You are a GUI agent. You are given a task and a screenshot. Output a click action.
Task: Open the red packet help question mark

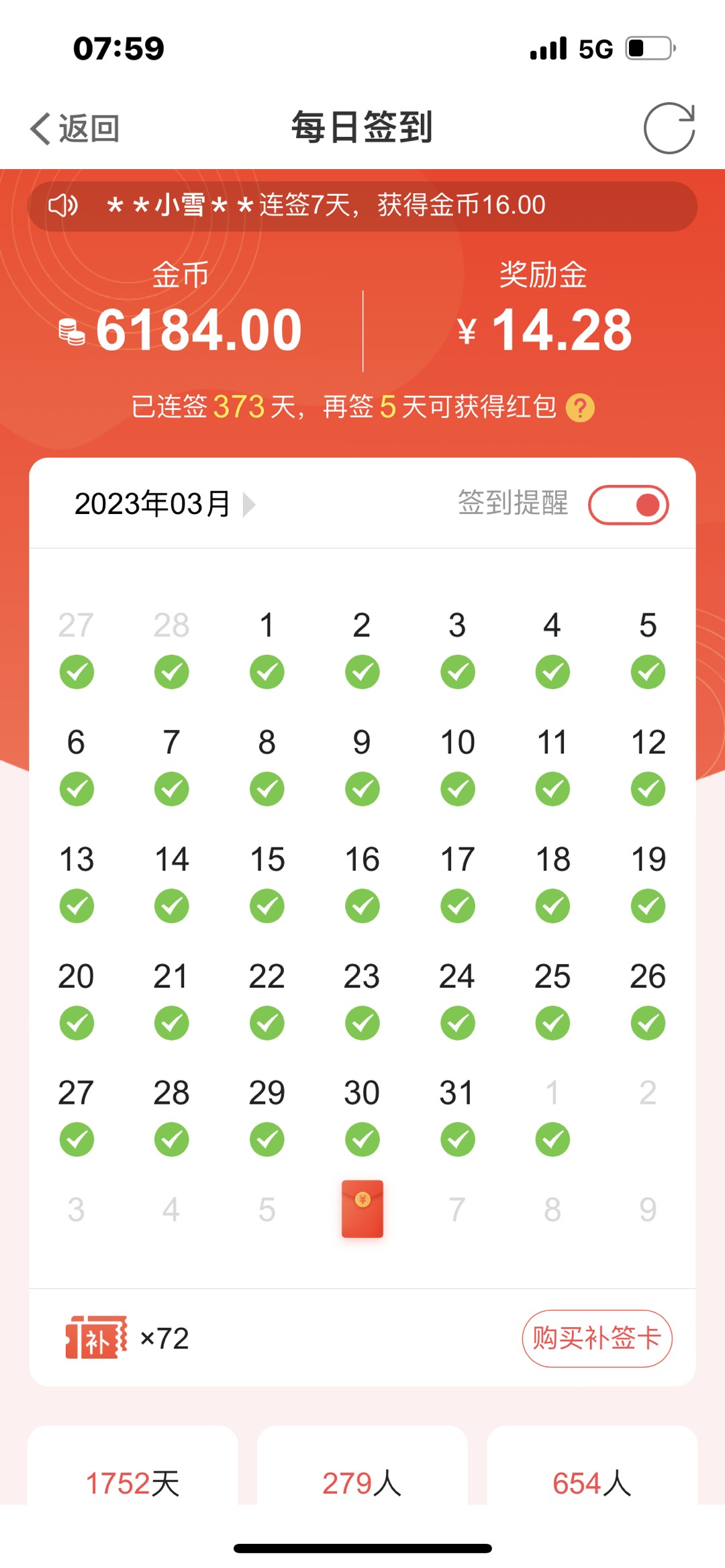click(x=580, y=408)
